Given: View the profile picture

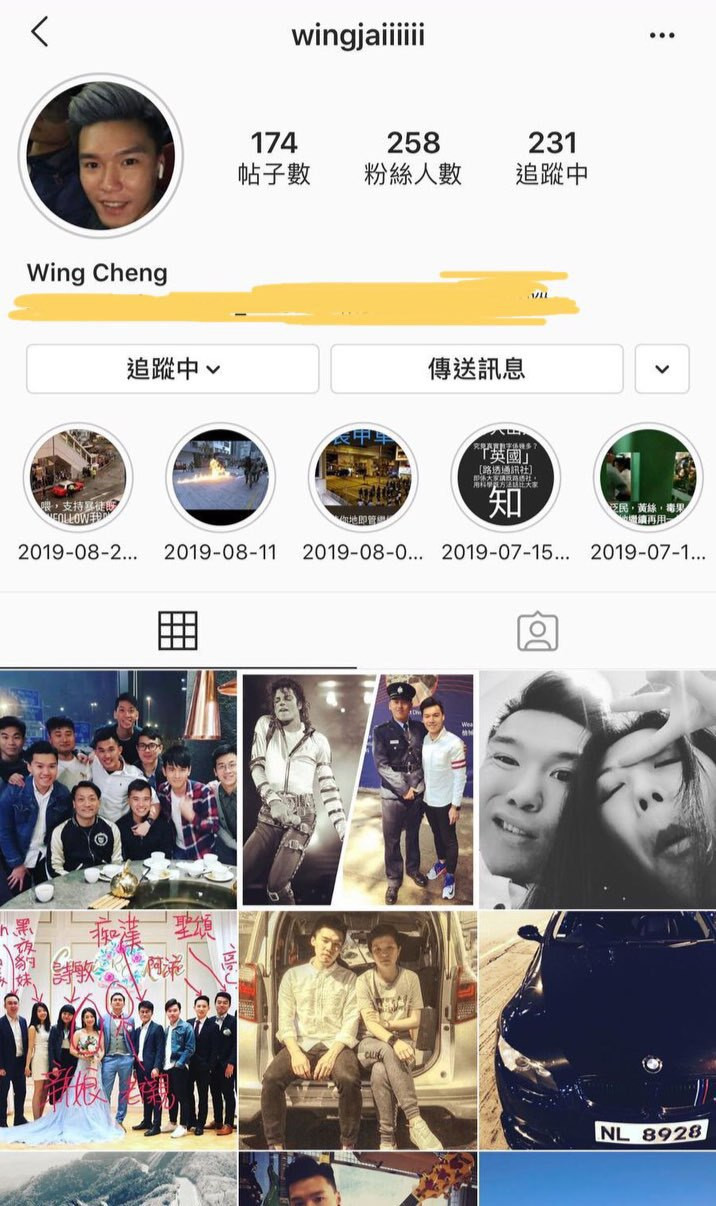Looking at the screenshot, I should 100,155.
